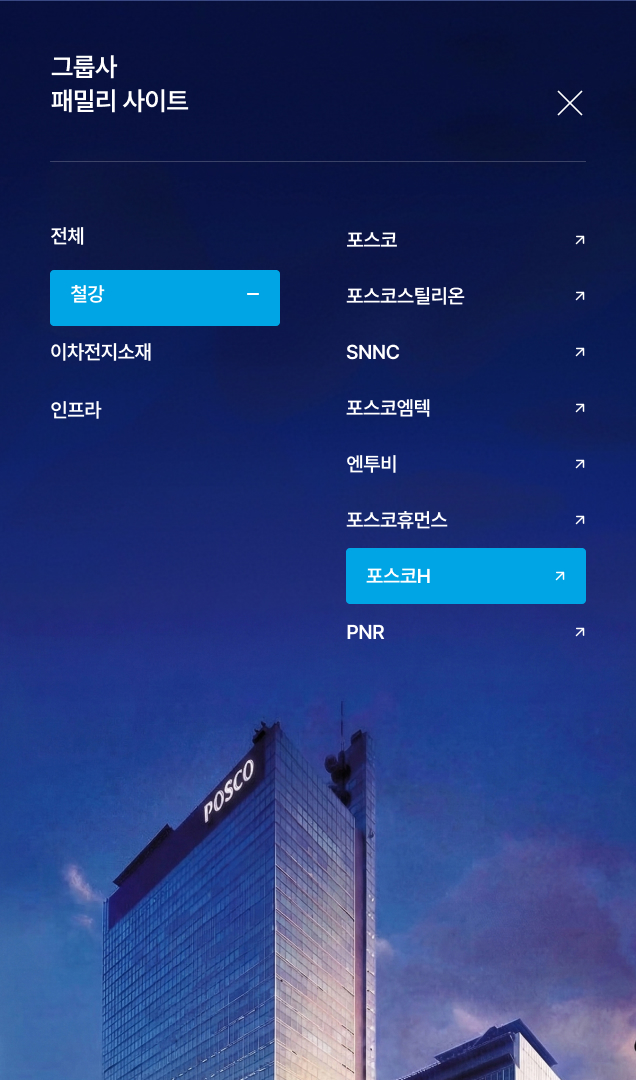The height and width of the screenshot is (1080, 636).
Task: Open the SNNC site link
Action: [465, 352]
